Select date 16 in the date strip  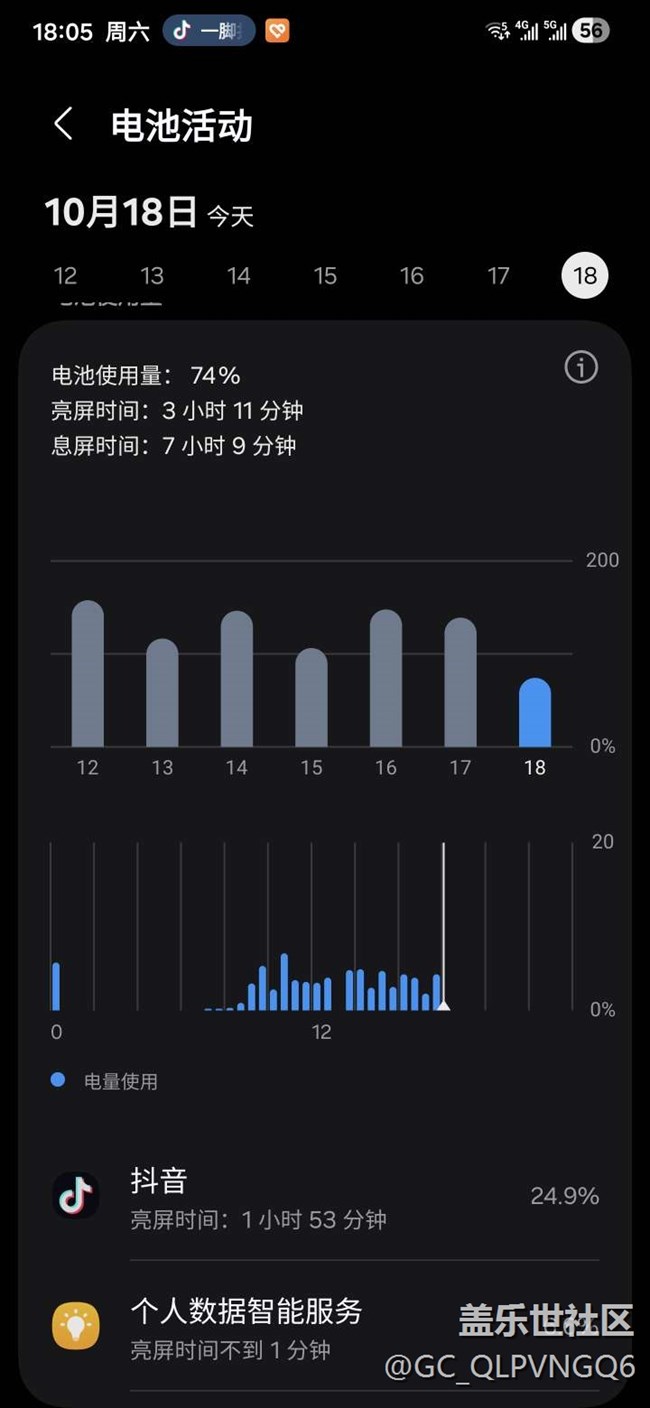(412, 276)
